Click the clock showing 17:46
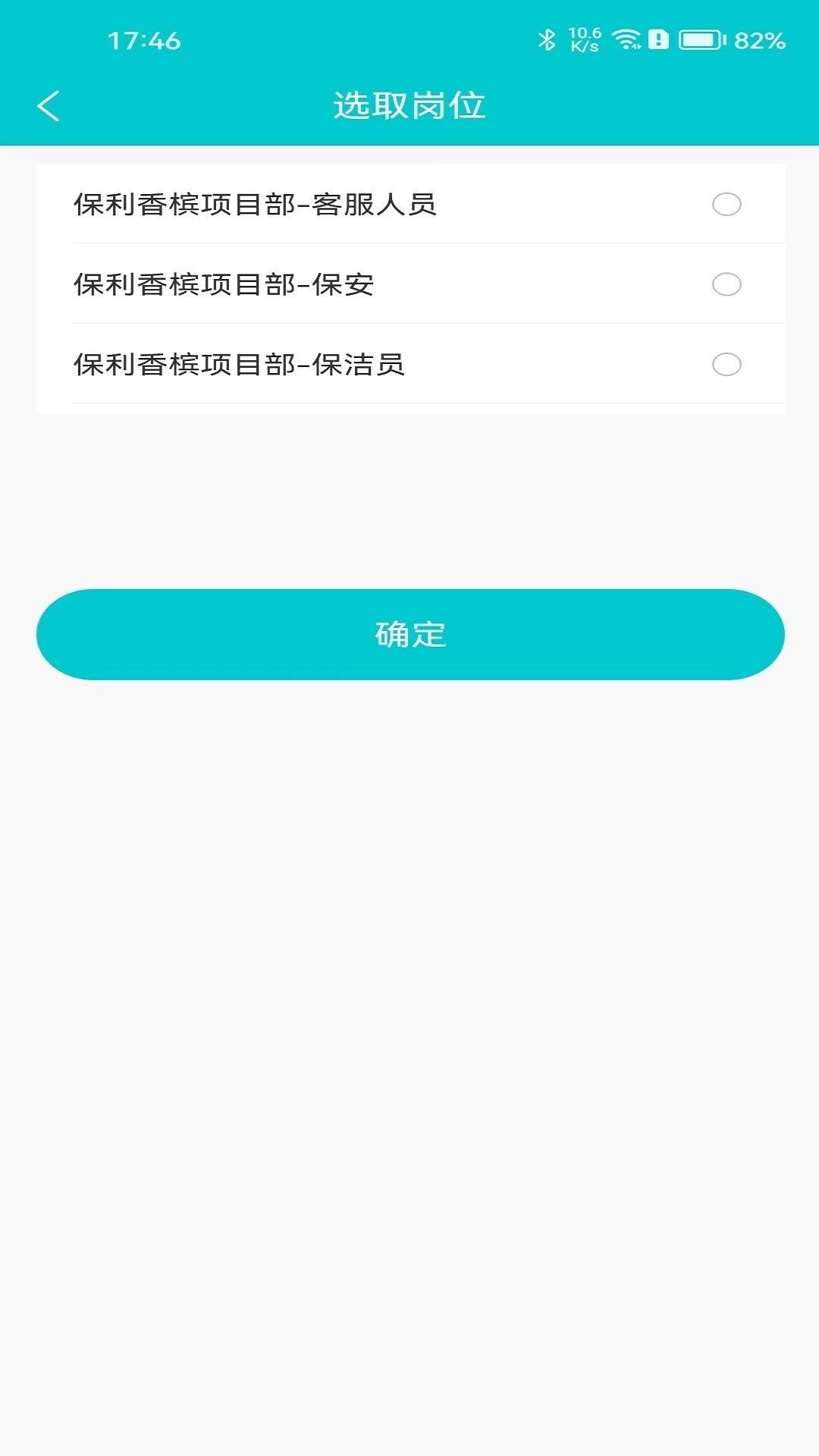Viewport: 819px width, 1456px height. (144, 40)
